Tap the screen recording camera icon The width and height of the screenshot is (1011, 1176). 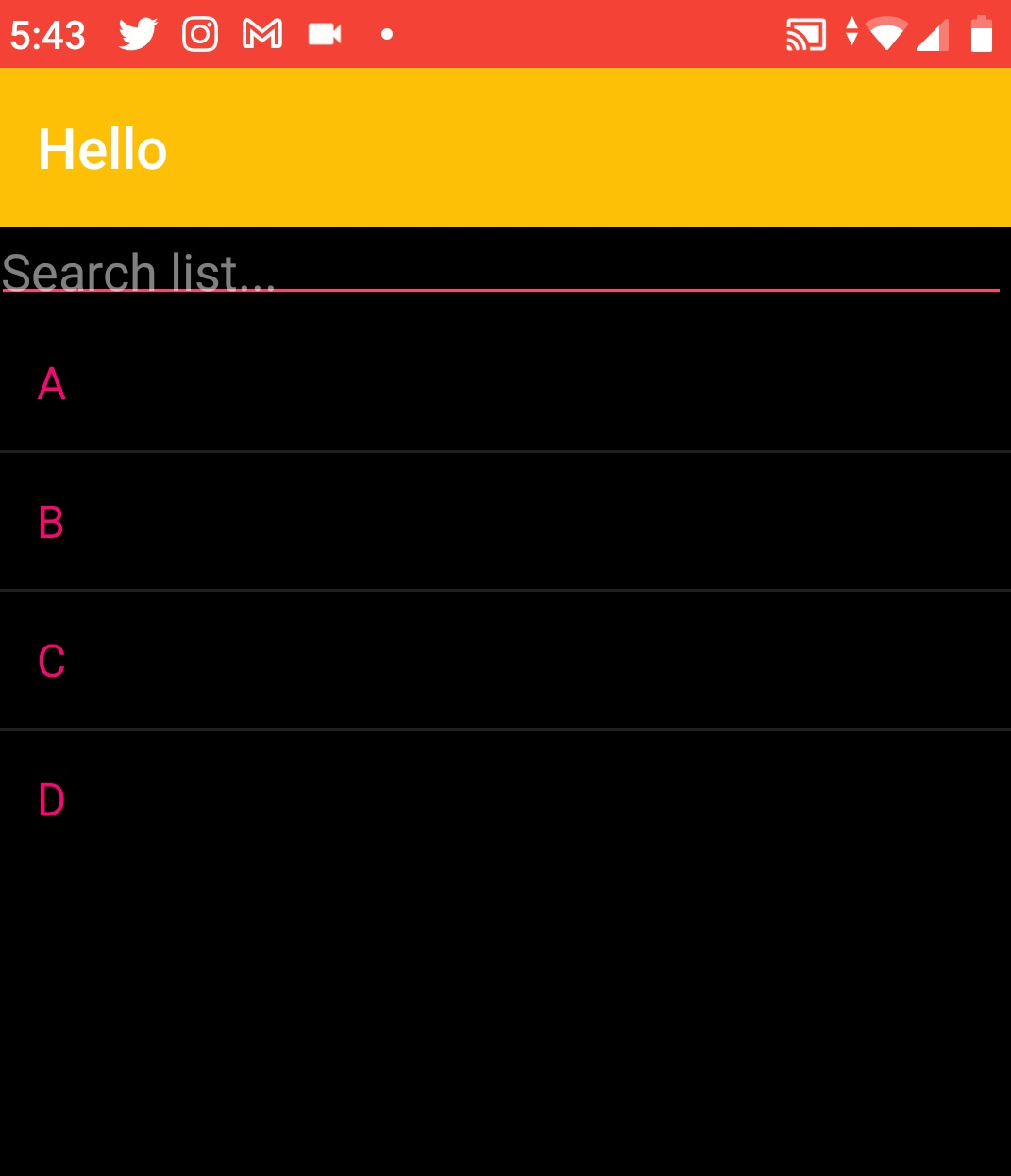click(x=326, y=33)
